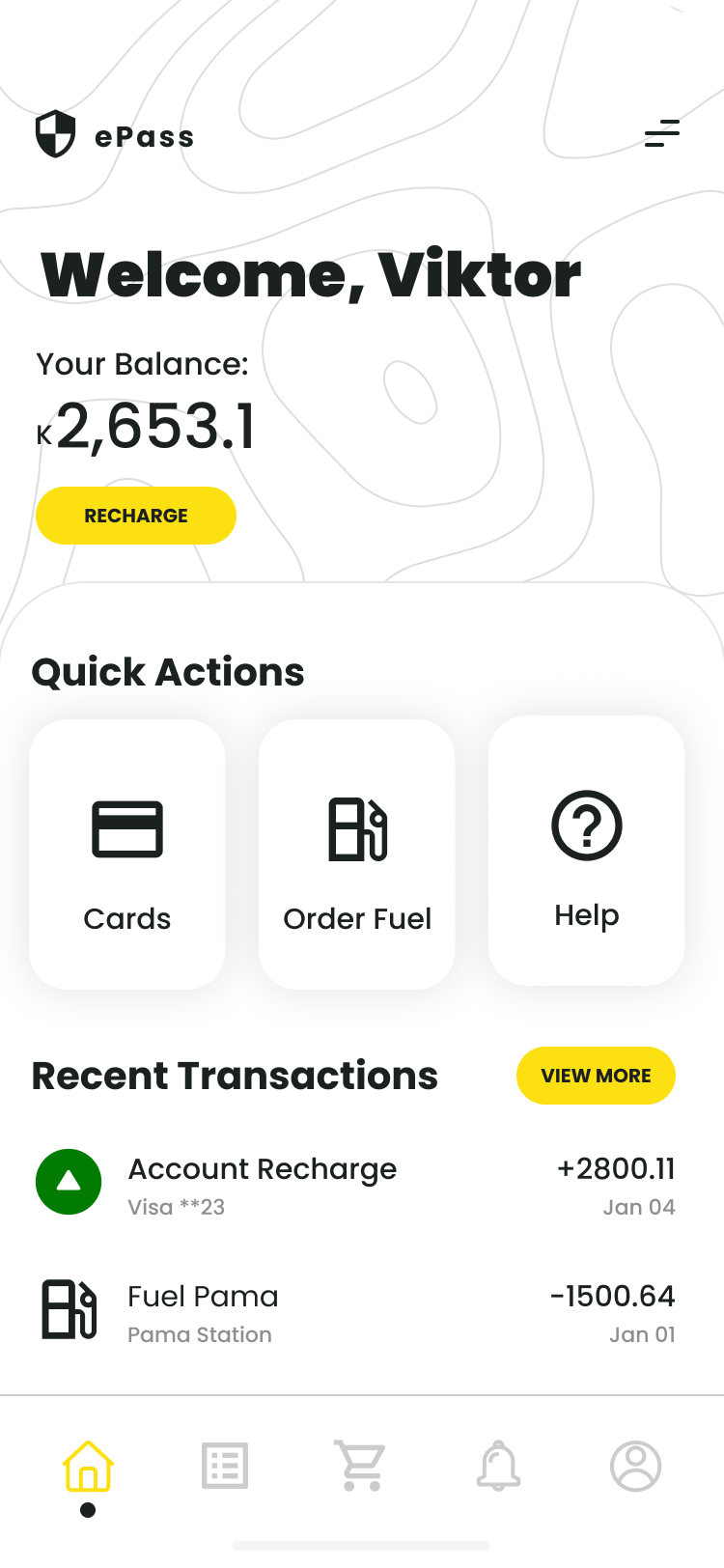The width and height of the screenshot is (724, 1568).
Task: View more recent transactions
Action: (596, 1076)
